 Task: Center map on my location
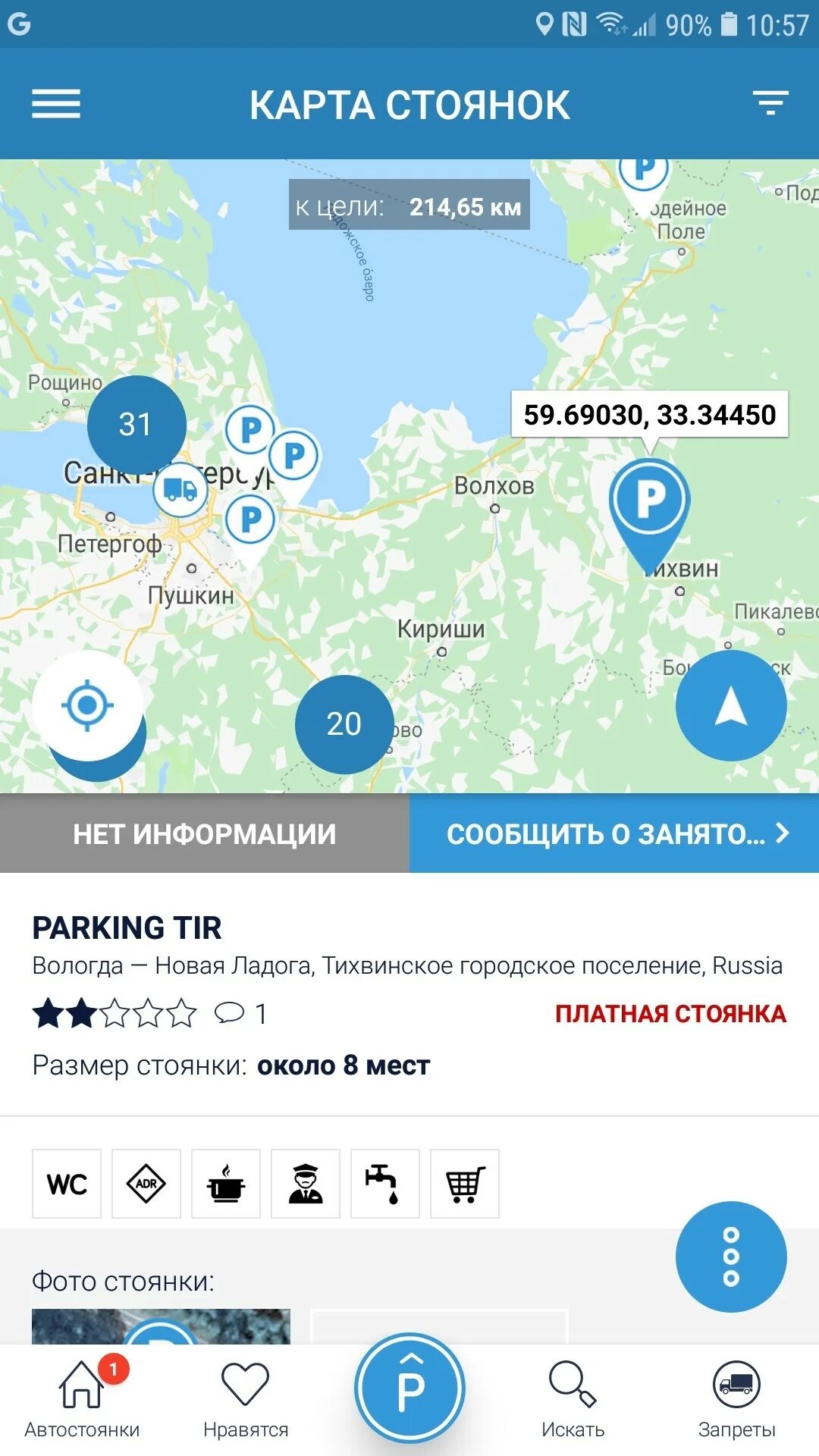click(87, 705)
